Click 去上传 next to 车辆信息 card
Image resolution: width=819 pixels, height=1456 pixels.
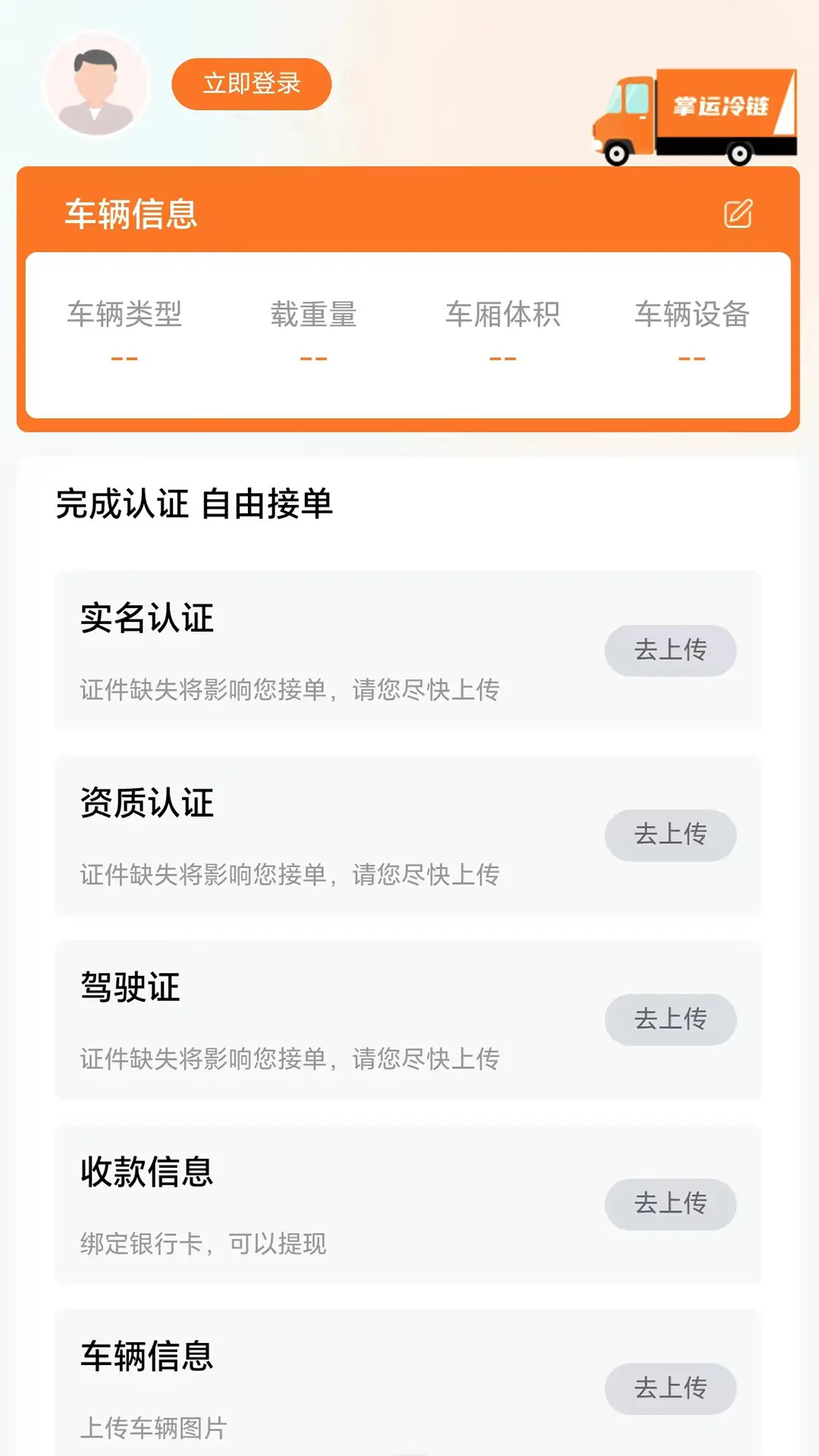tap(670, 1388)
